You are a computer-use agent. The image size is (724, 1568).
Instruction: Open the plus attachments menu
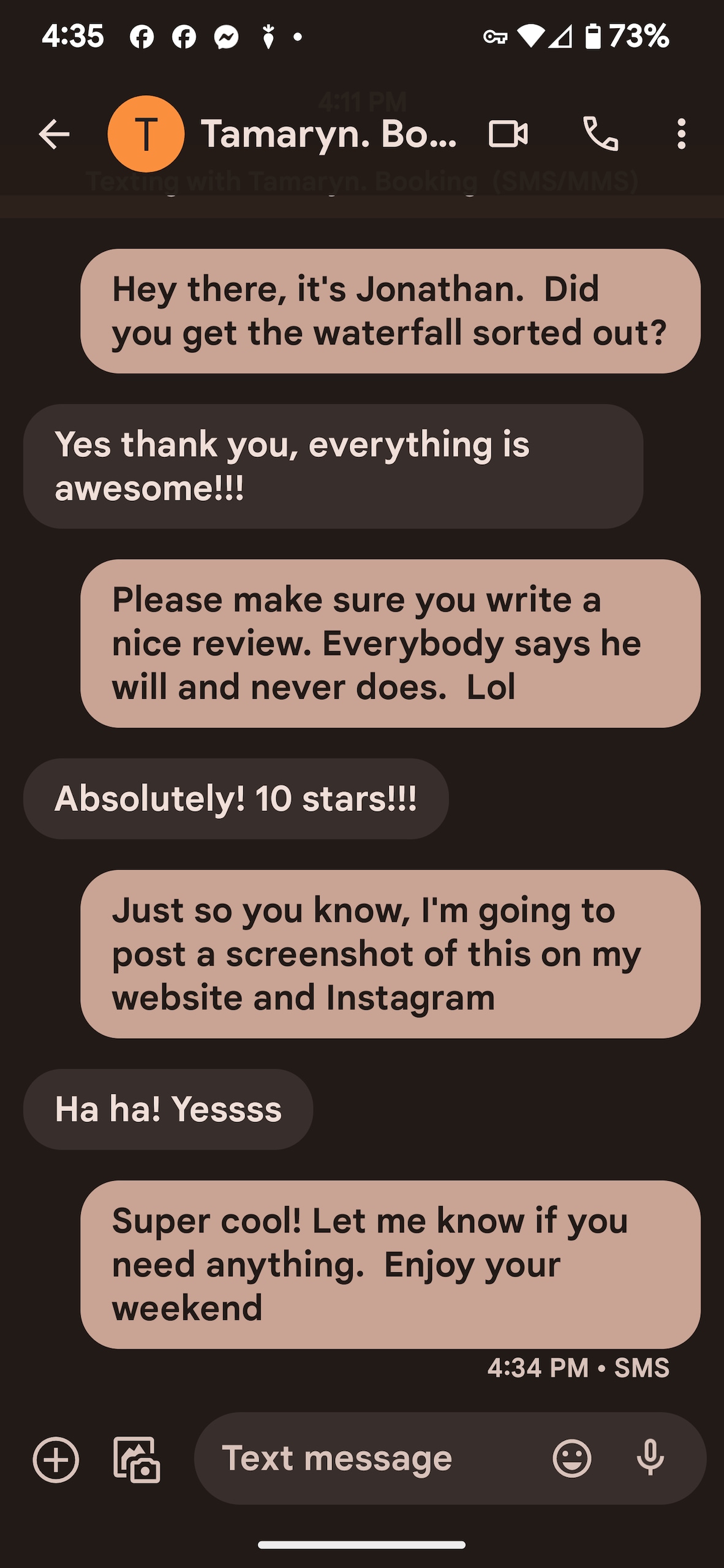pyautogui.click(x=56, y=1460)
